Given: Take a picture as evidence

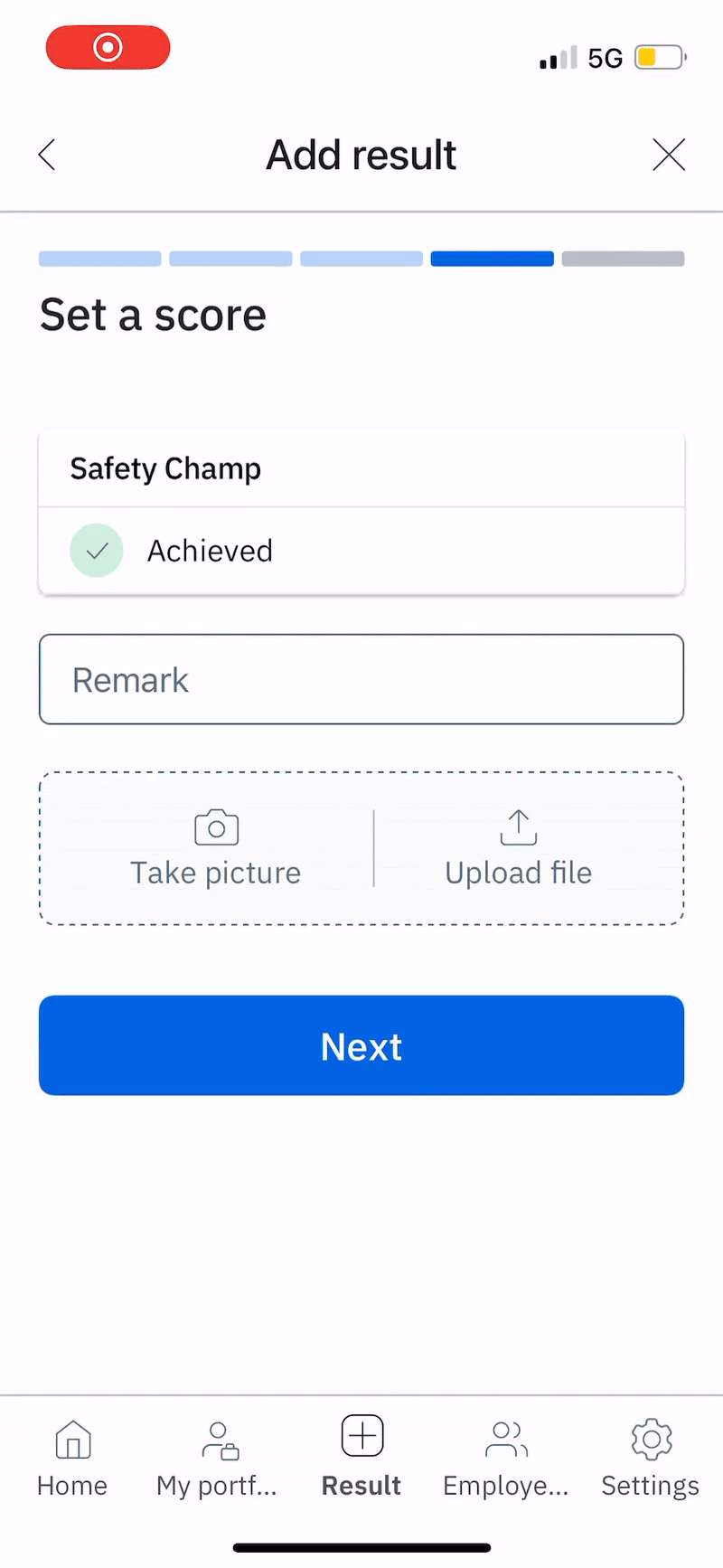Looking at the screenshot, I should tap(215, 849).
